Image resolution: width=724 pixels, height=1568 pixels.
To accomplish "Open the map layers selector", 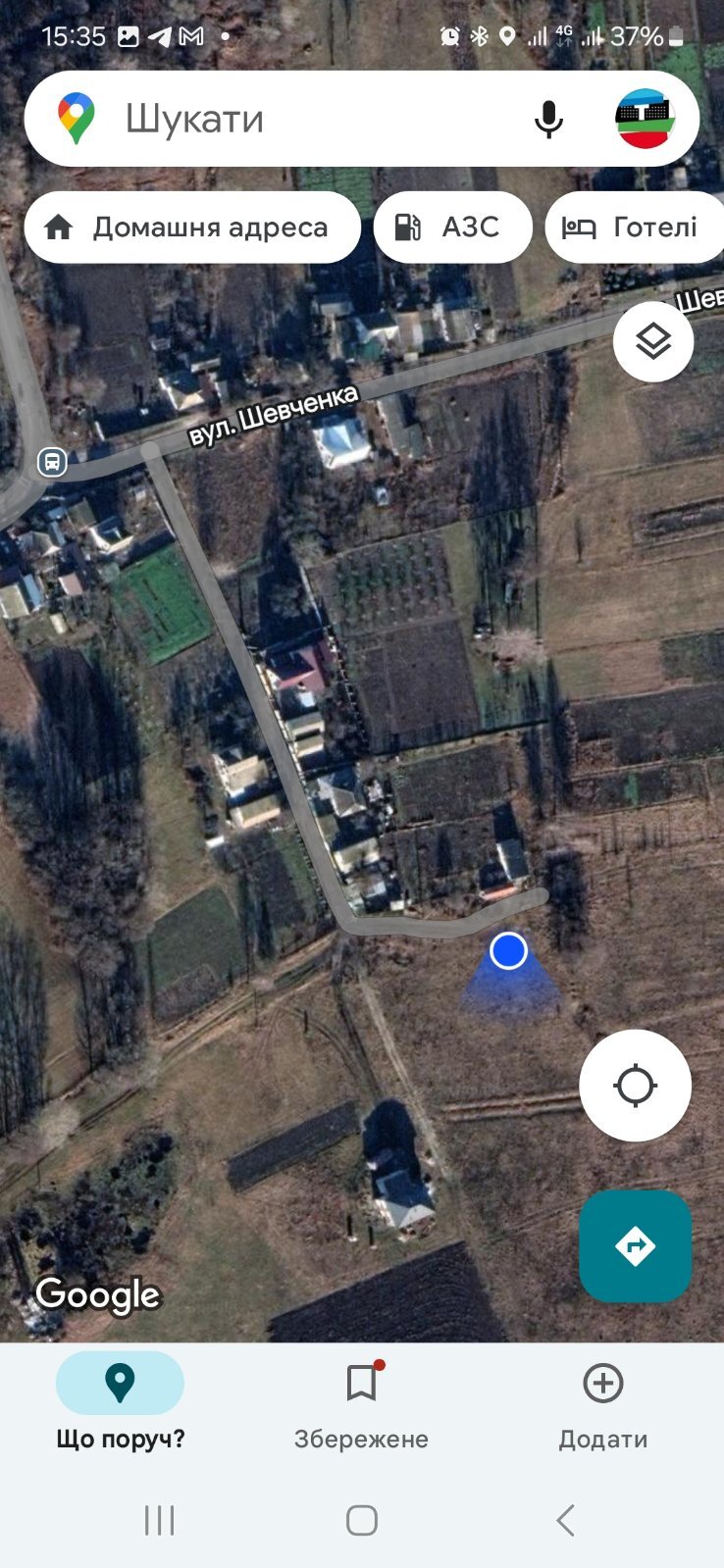I will tap(652, 341).
